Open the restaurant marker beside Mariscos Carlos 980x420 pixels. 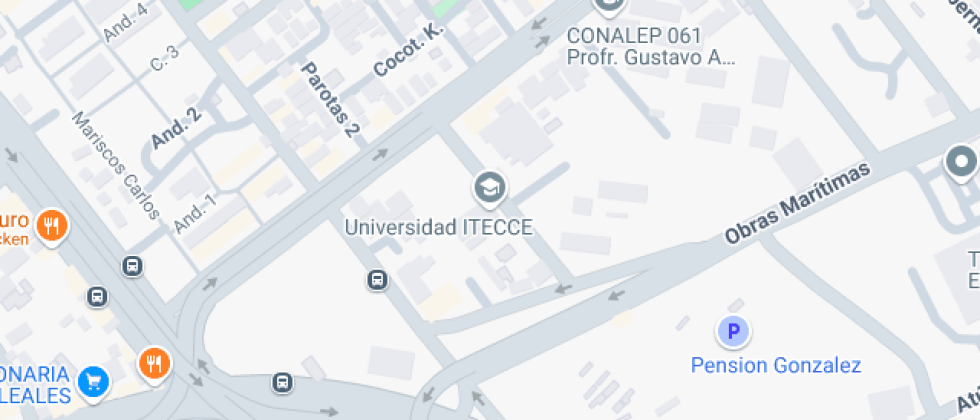point(50,227)
